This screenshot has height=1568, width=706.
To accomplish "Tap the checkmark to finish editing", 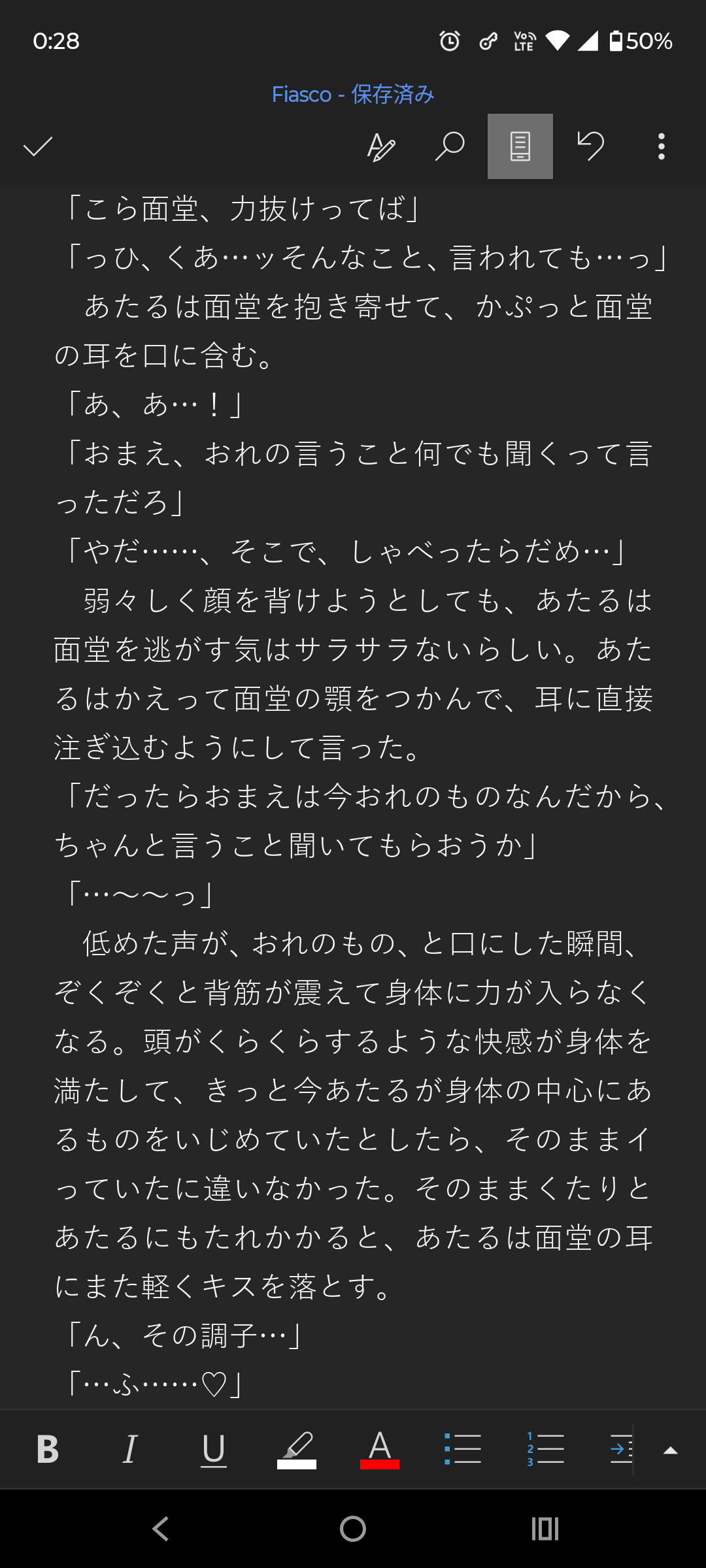I will click(x=37, y=146).
